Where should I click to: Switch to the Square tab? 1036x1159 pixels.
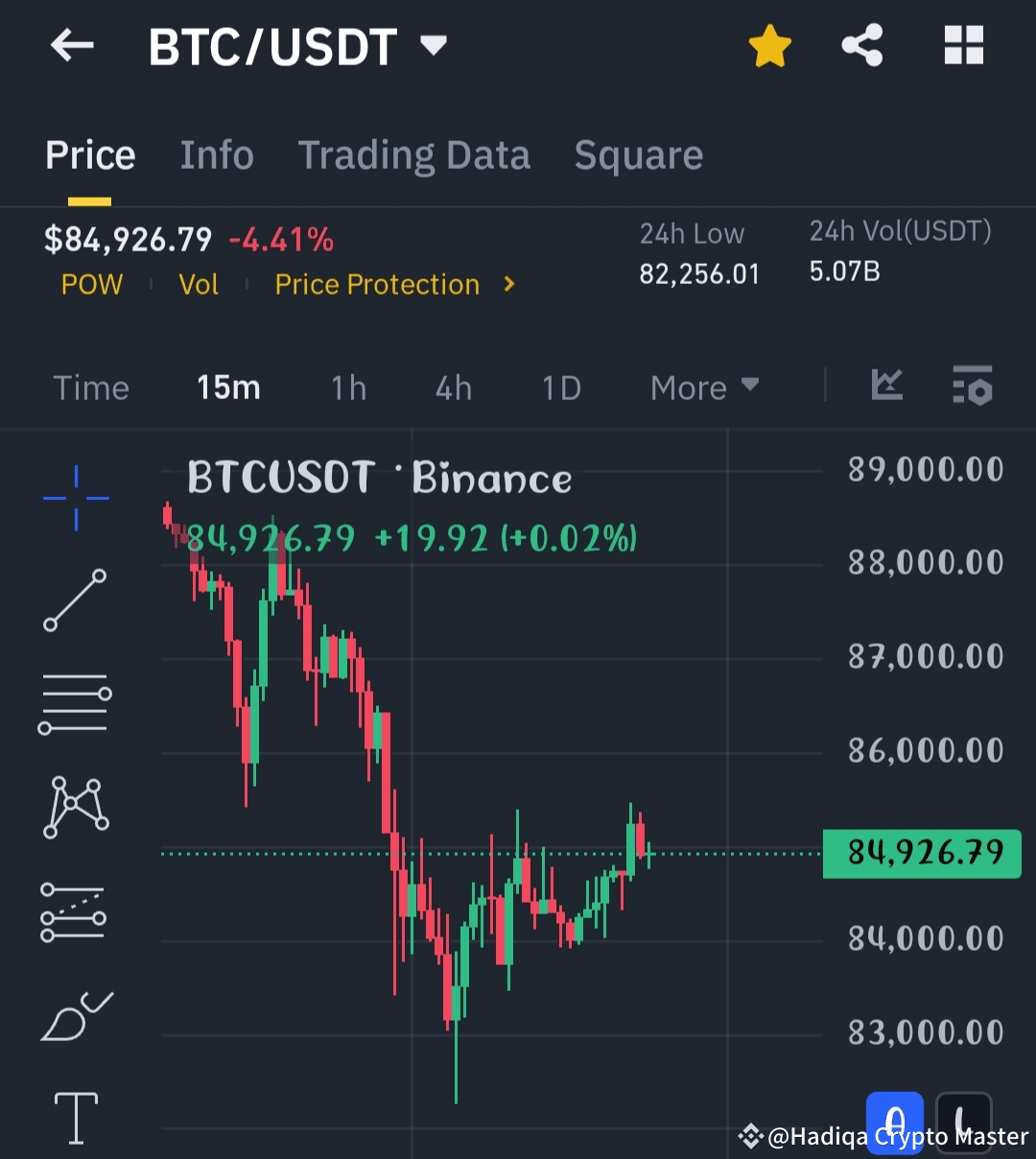(638, 155)
